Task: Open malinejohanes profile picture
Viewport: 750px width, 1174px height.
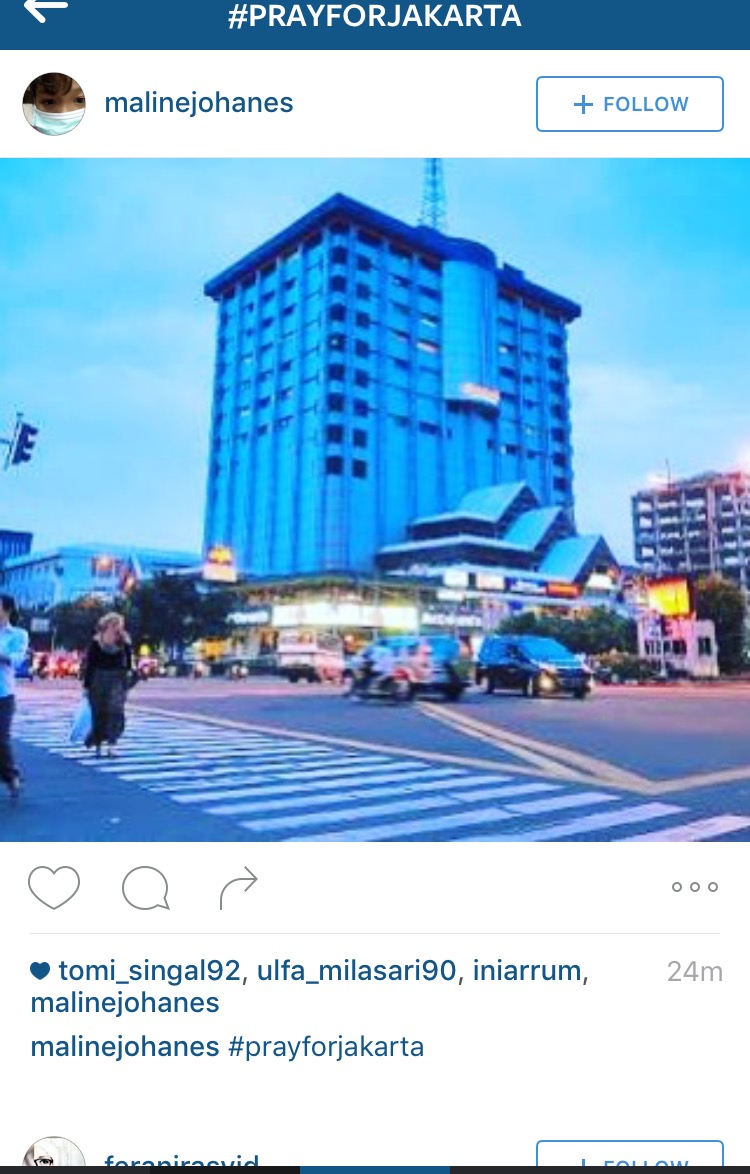Action: [x=54, y=104]
